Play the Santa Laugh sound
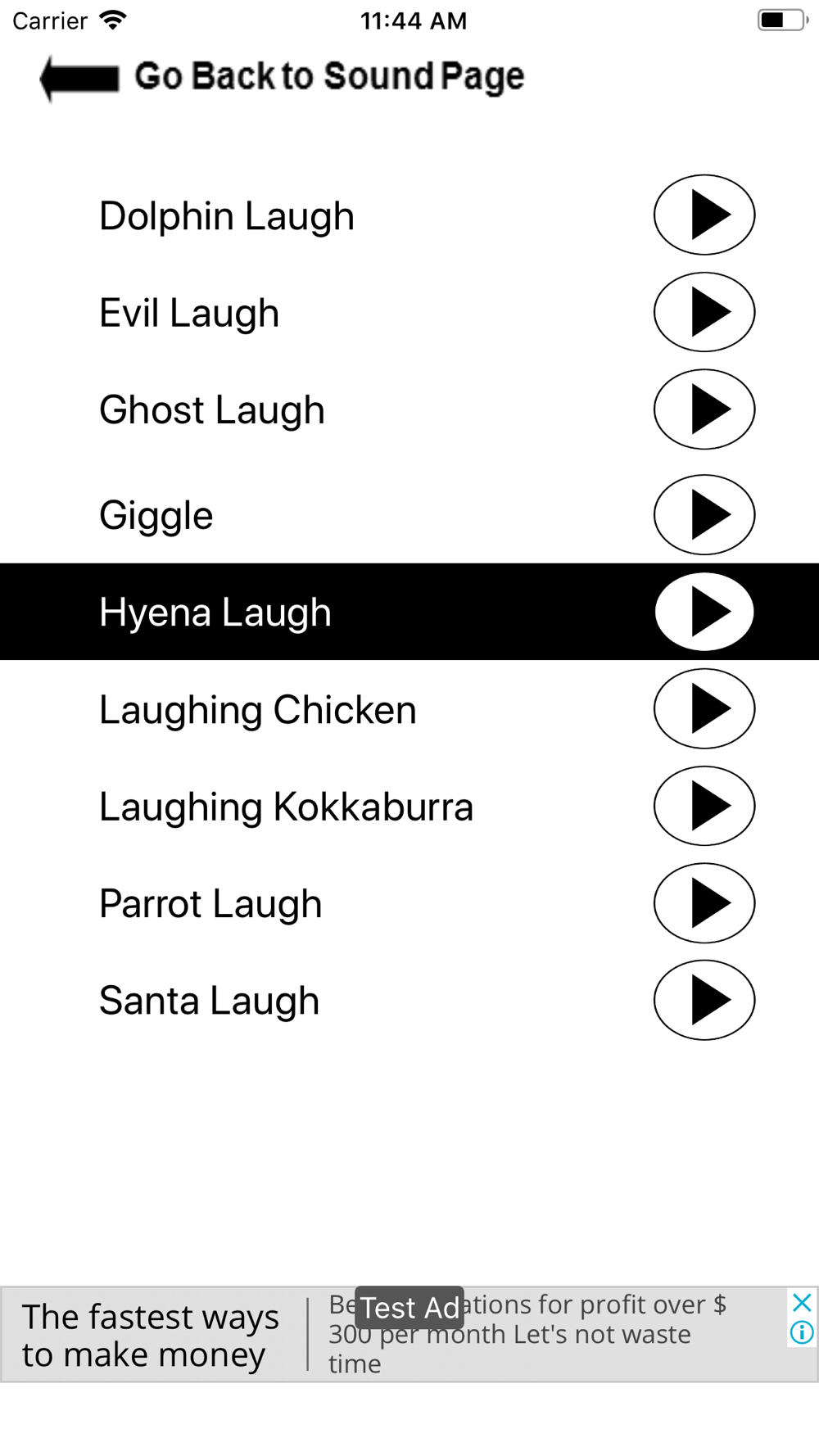 pyautogui.click(x=704, y=1000)
